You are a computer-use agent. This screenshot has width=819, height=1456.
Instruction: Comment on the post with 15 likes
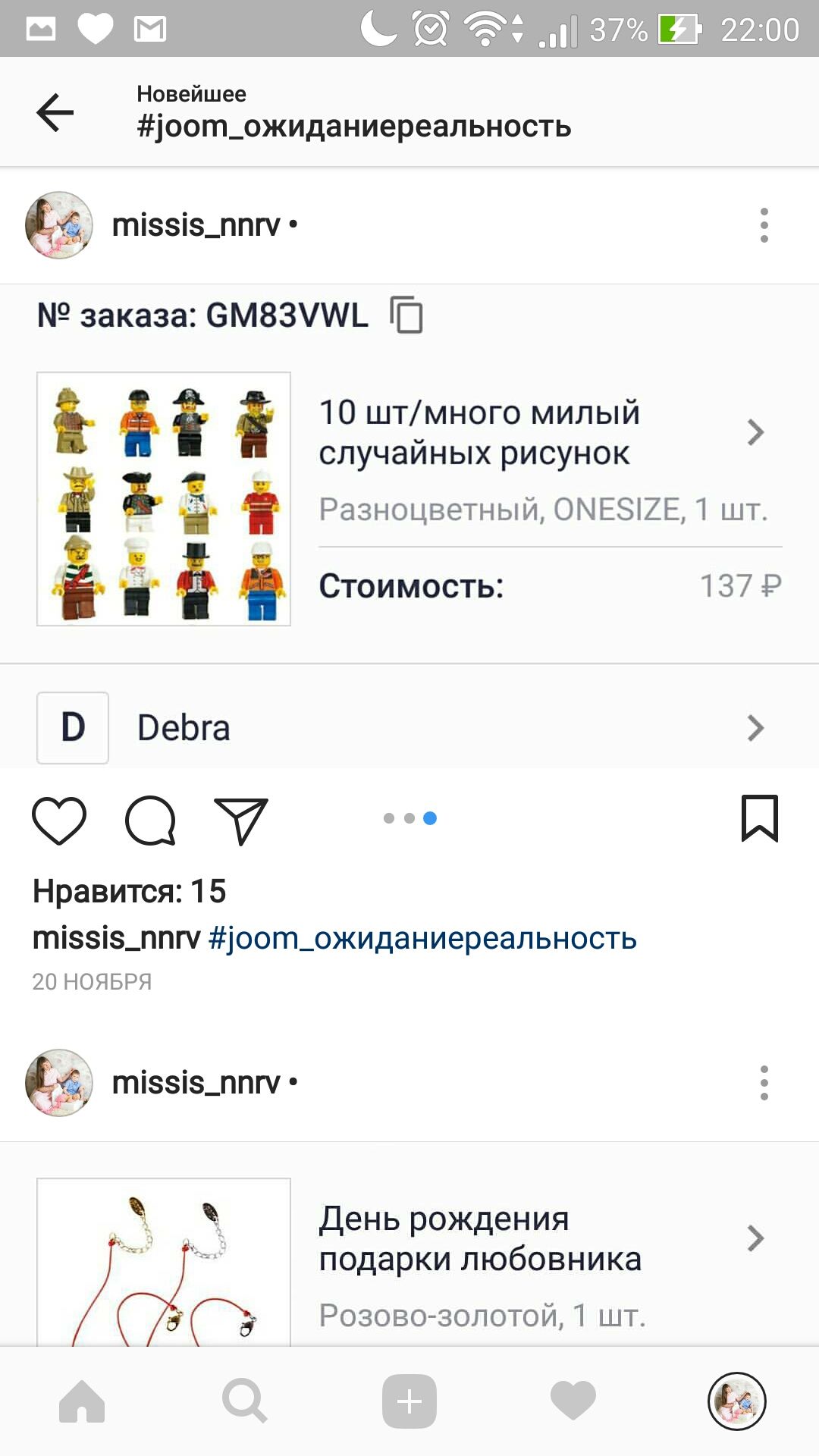click(x=150, y=820)
